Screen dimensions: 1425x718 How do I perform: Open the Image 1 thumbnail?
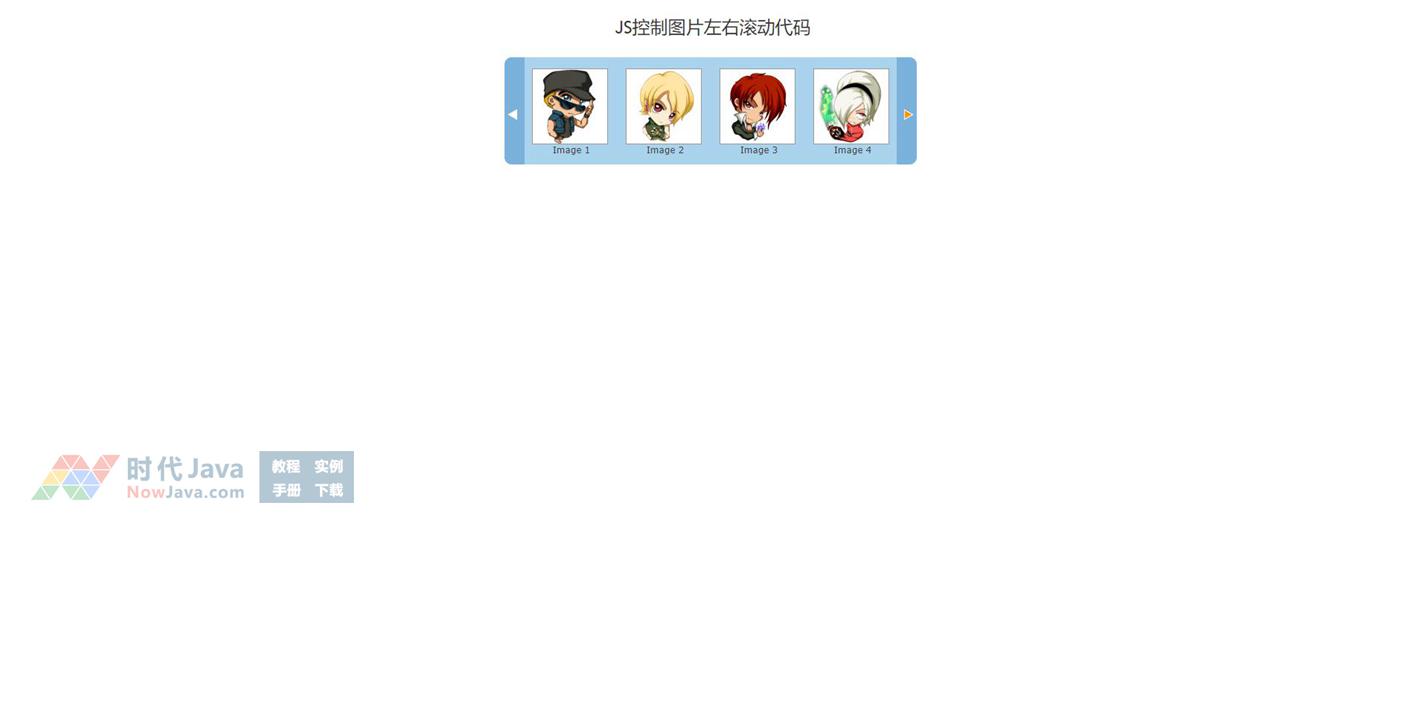click(570, 106)
